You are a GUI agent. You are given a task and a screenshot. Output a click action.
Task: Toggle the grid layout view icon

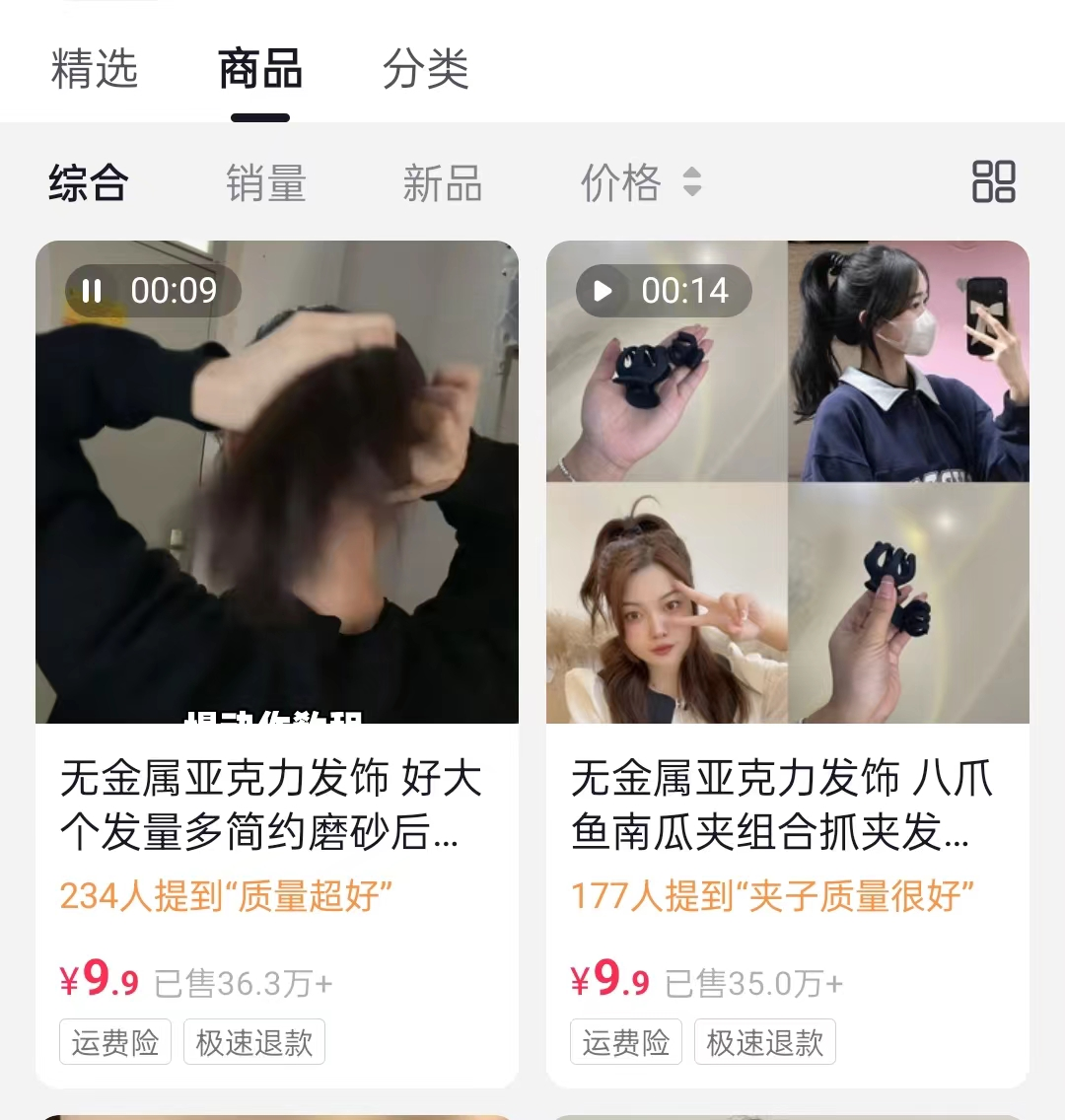[x=993, y=182]
